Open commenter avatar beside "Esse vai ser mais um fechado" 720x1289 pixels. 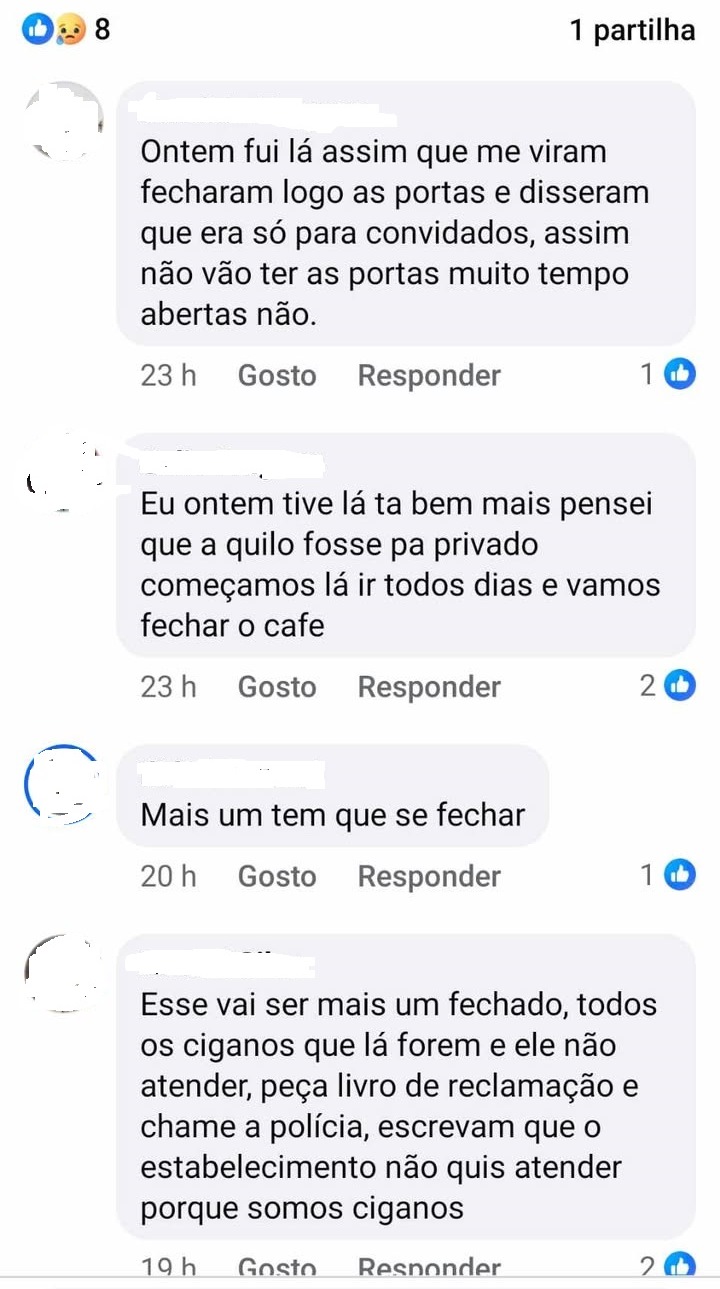click(62, 974)
